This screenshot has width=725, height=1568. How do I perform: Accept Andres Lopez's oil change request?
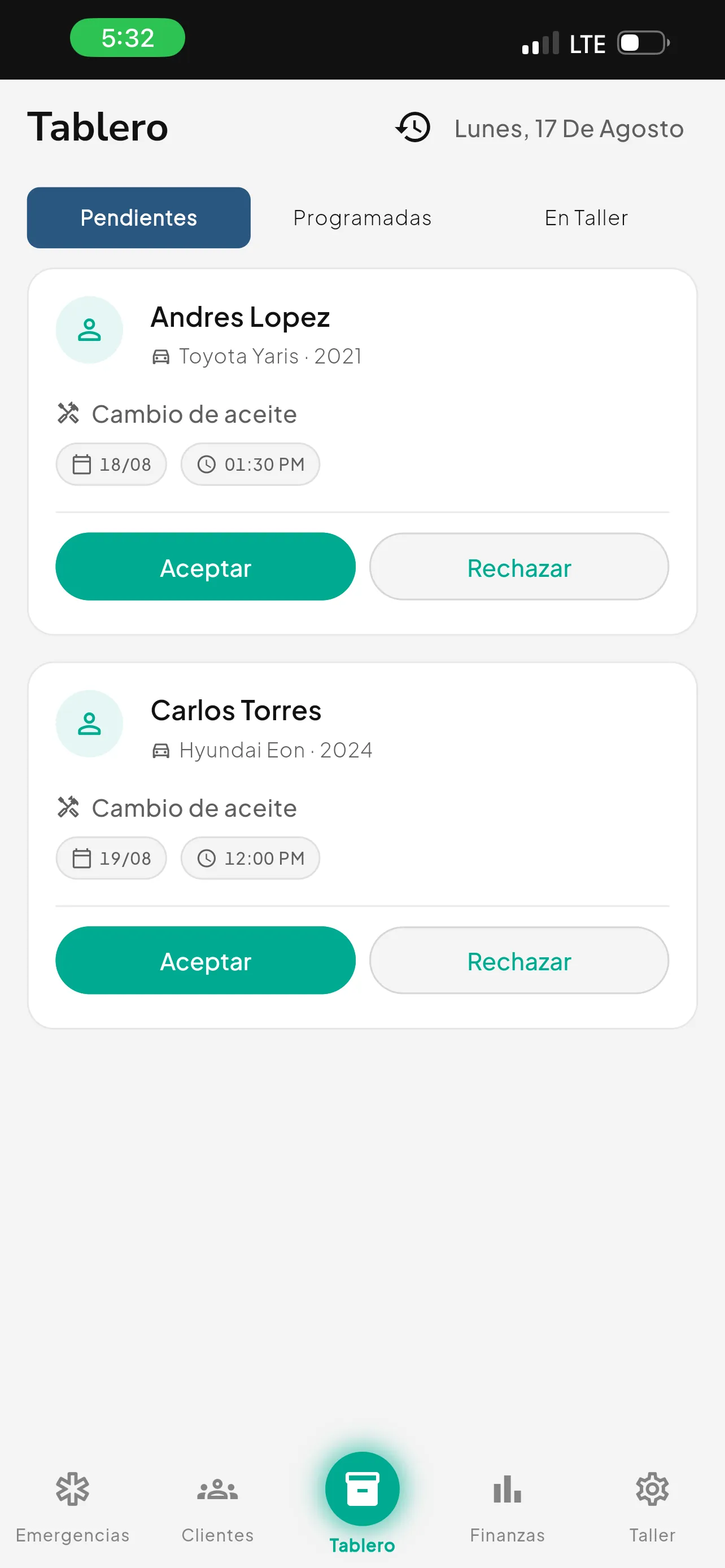coord(206,567)
